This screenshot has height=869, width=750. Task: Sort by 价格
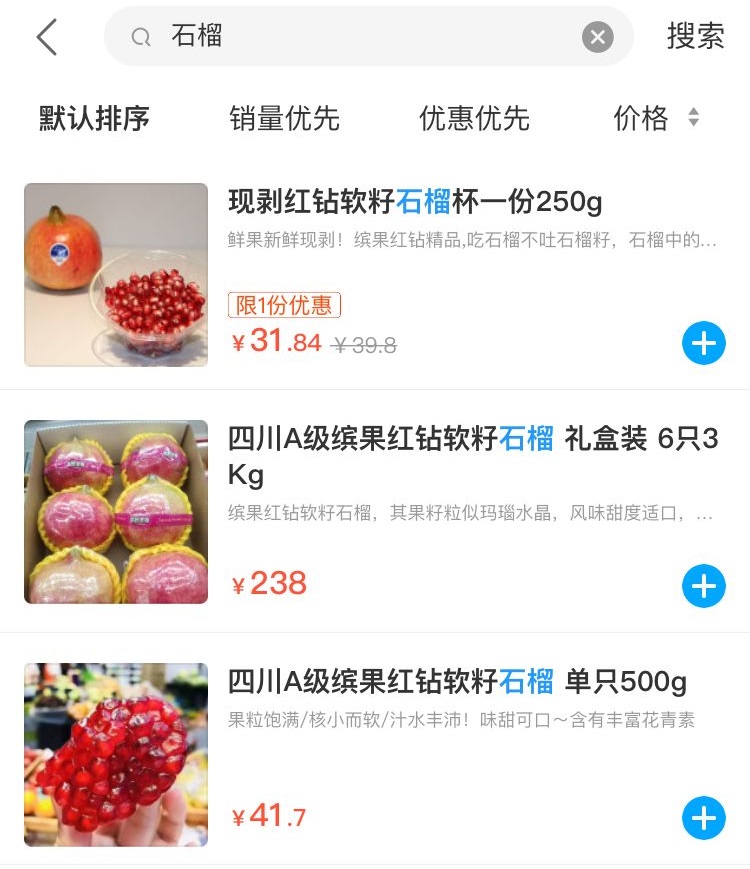click(655, 118)
